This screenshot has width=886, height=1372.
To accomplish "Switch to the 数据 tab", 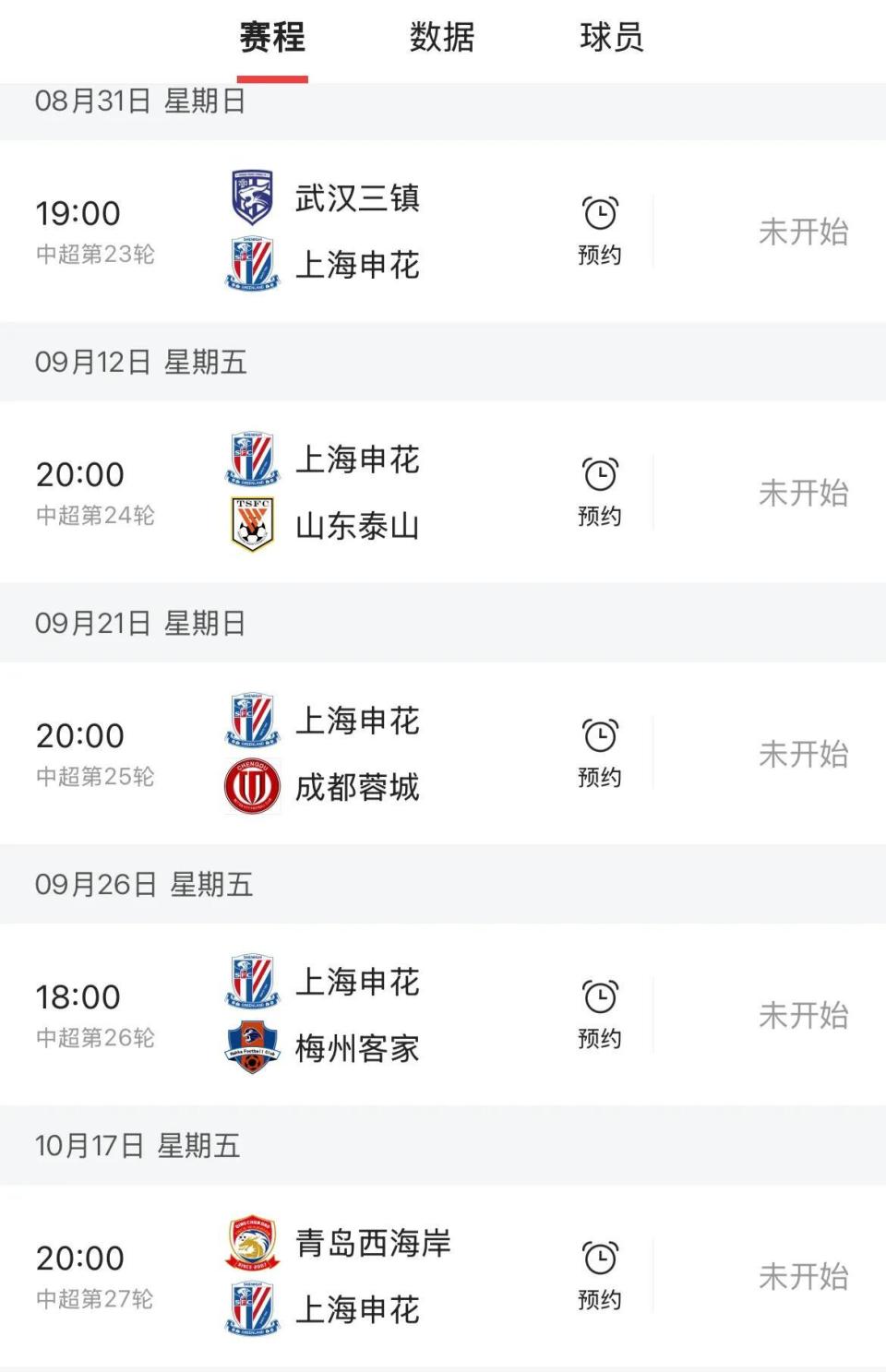I will pos(442,38).
